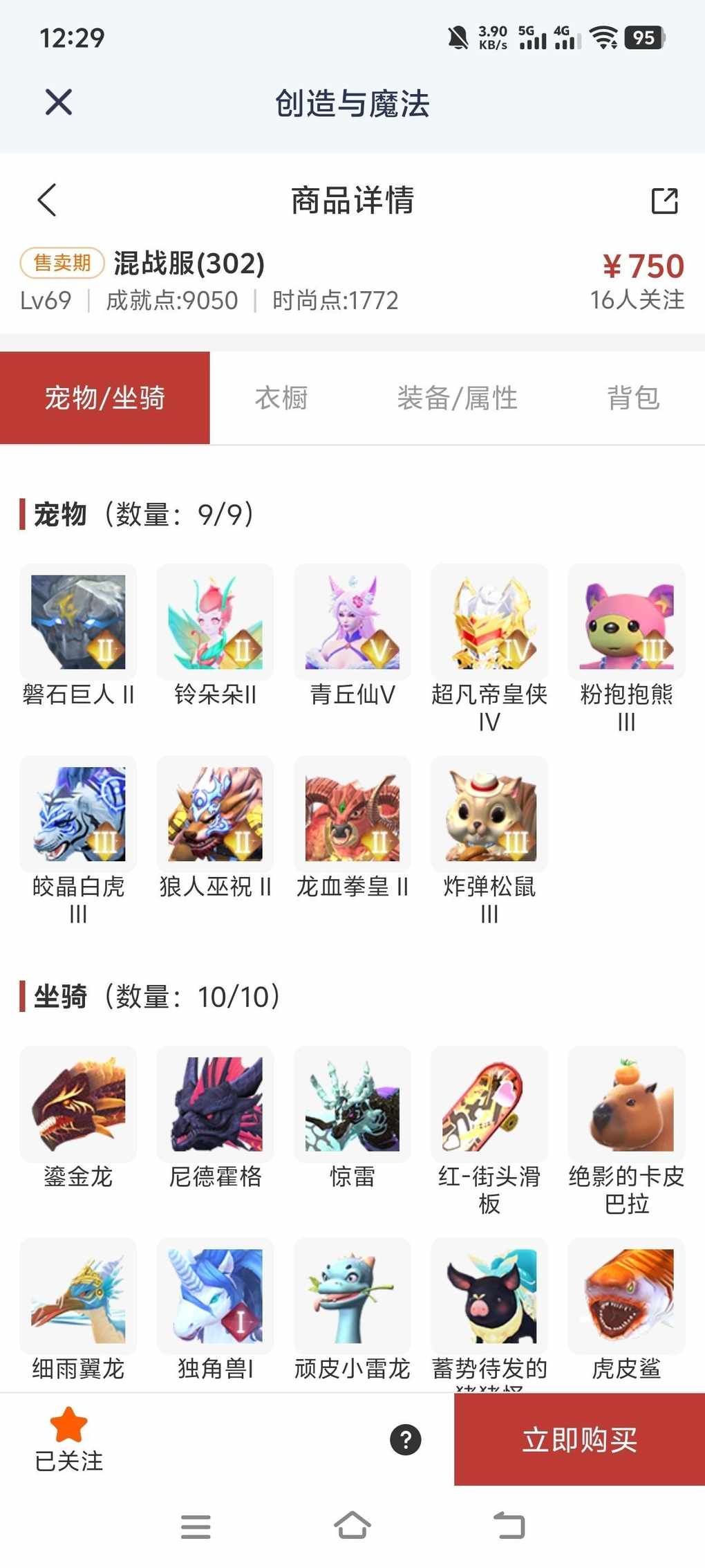This screenshot has width=705, height=1568.
Task: Share this listing via the share icon
Action: coord(664,201)
